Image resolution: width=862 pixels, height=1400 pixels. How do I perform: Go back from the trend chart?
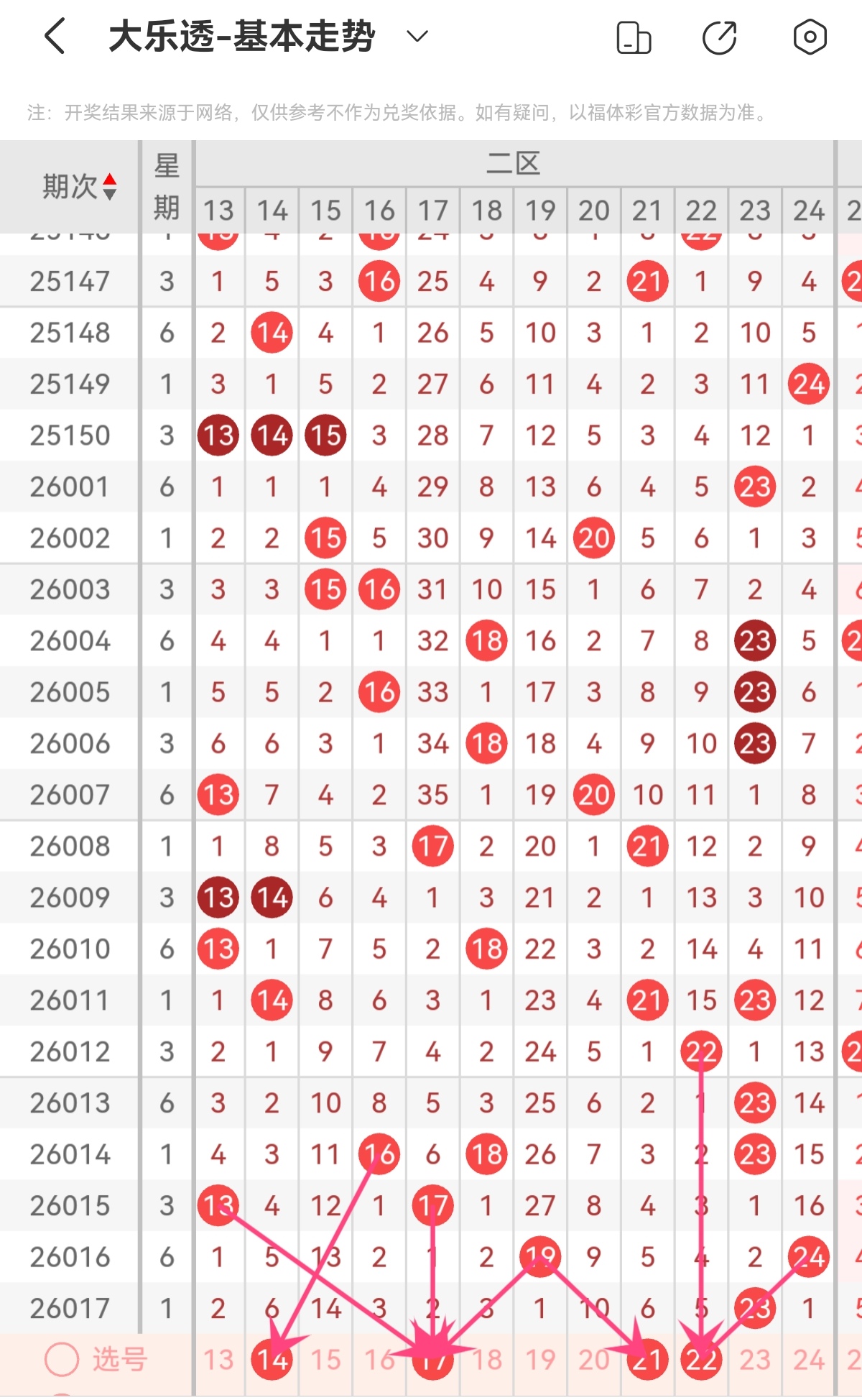(55, 37)
